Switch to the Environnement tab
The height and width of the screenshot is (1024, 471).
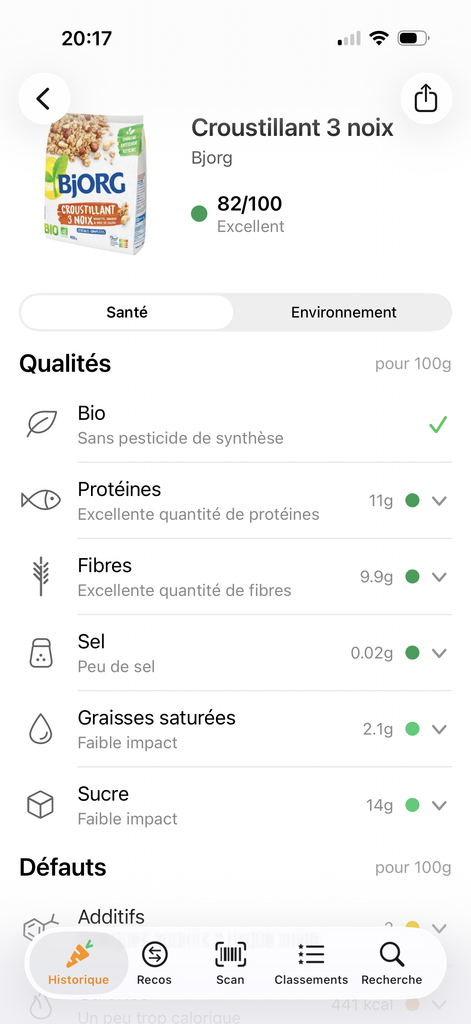point(344,312)
